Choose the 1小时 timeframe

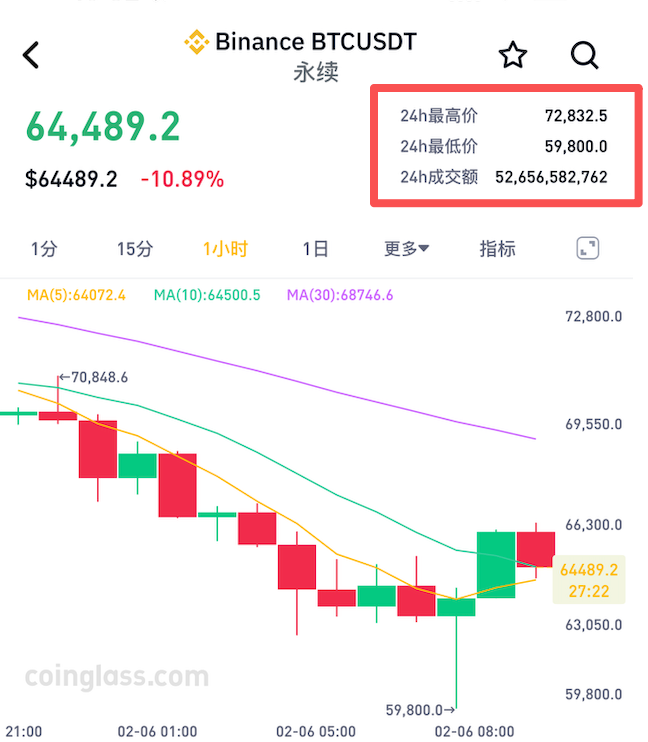pos(225,249)
